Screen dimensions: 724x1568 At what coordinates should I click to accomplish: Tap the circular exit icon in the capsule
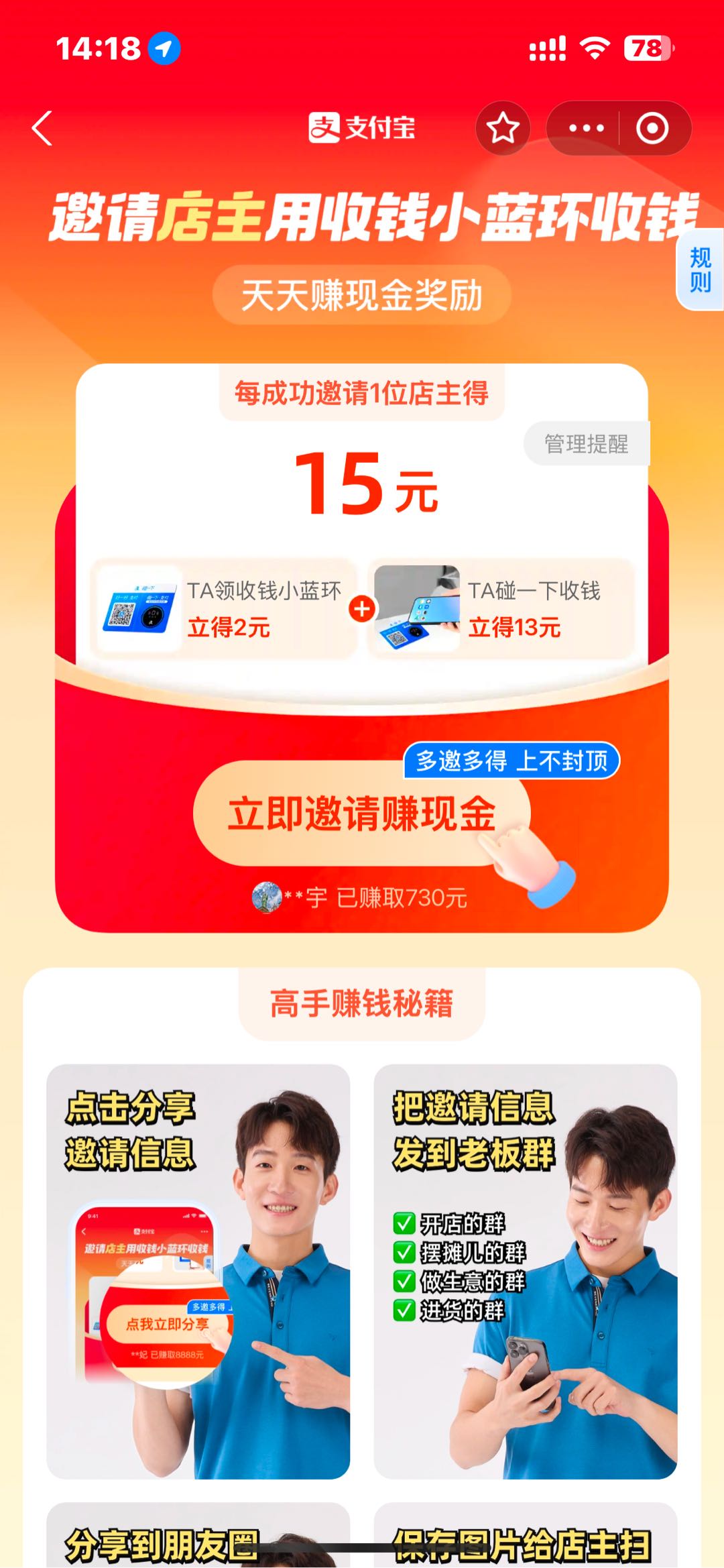(654, 128)
